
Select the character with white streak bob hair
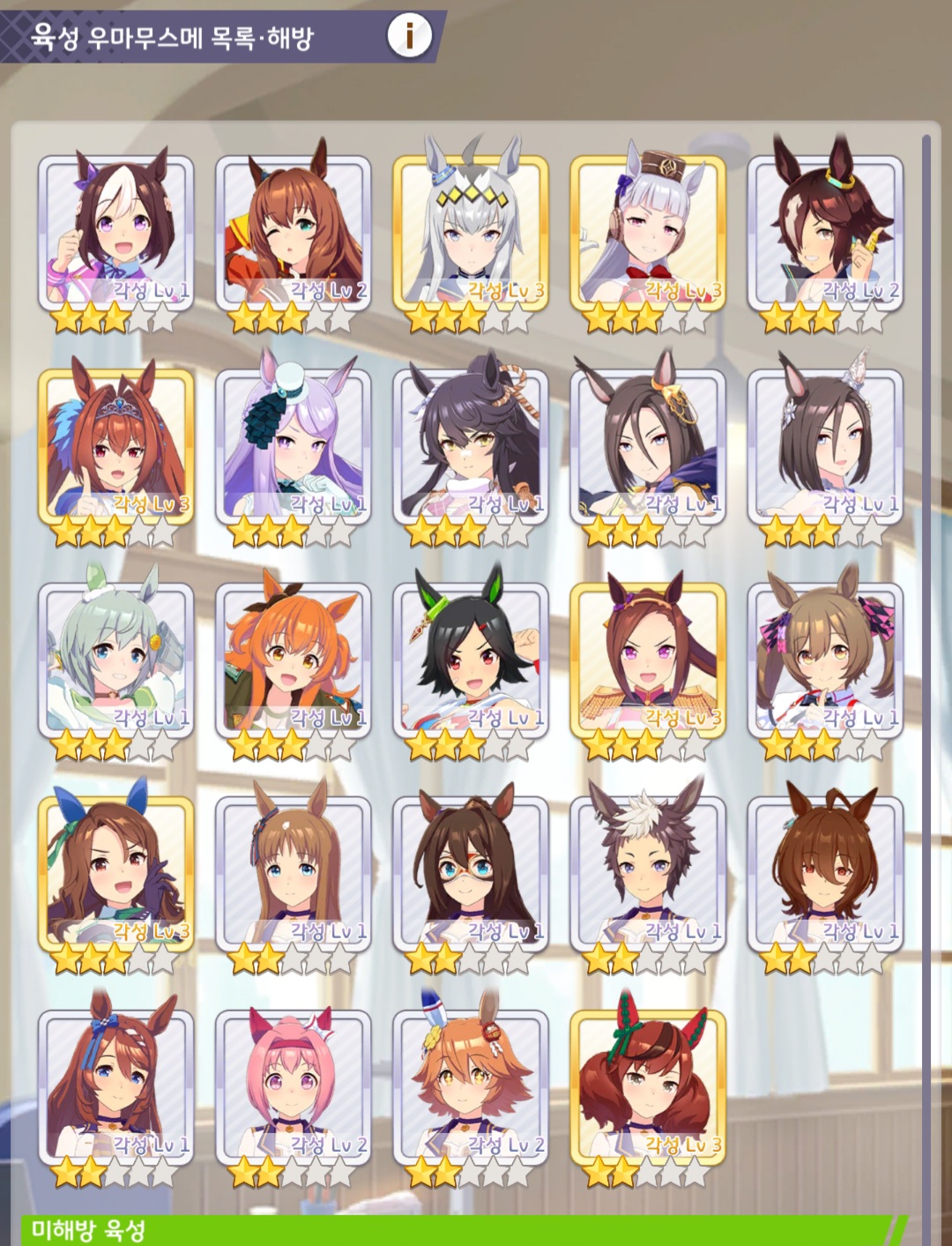point(115,234)
